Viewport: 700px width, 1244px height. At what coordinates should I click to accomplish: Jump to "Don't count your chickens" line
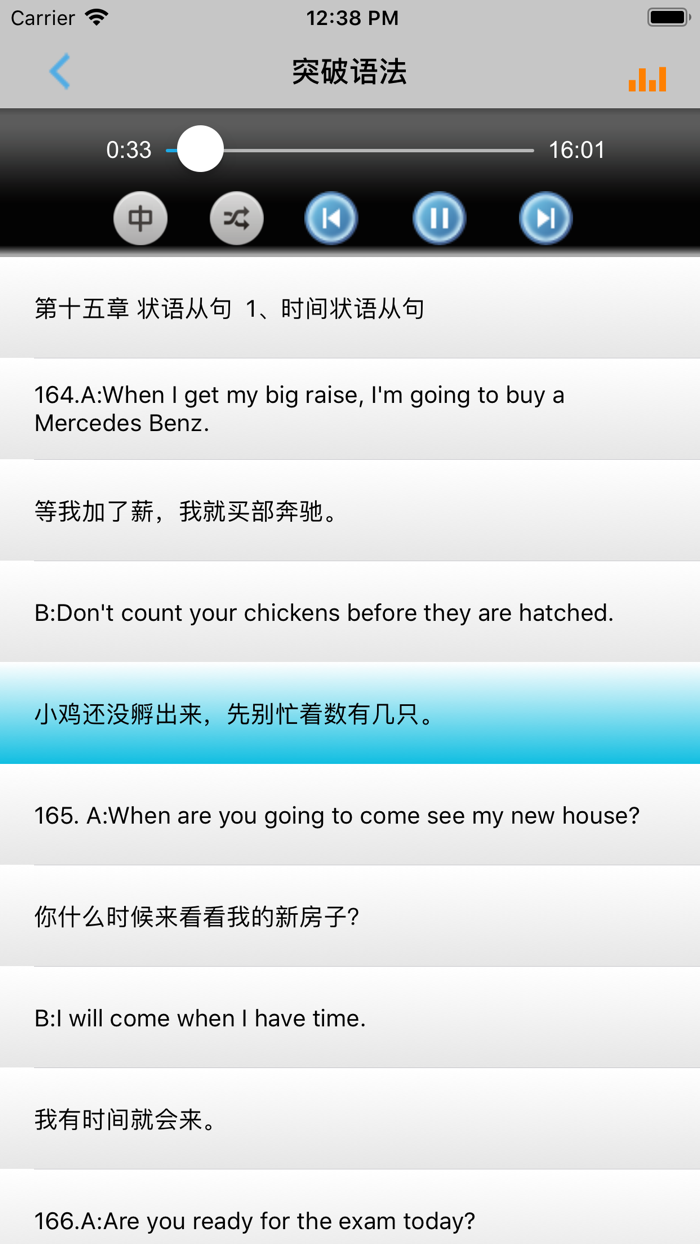click(x=350, y=612)
